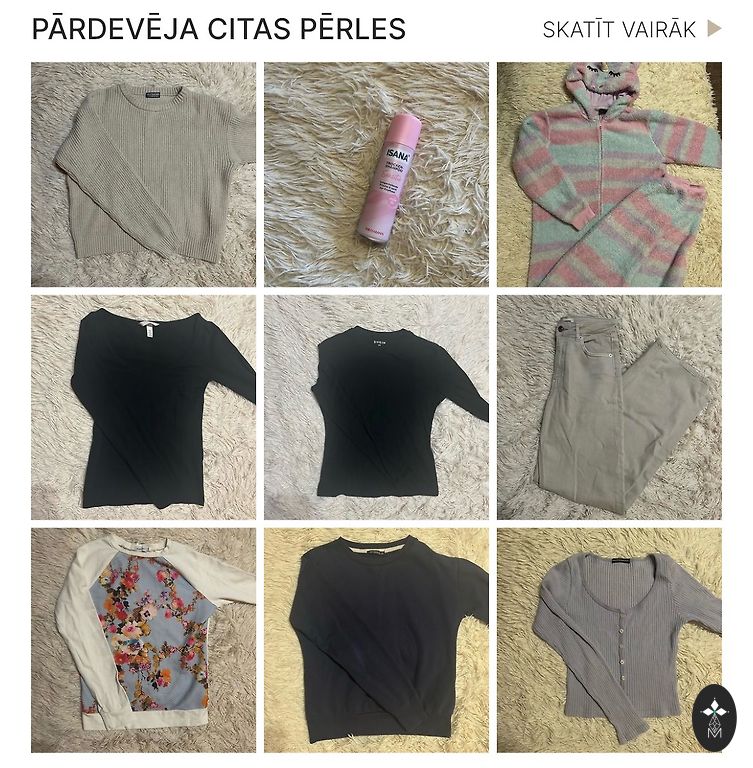Open the Skatīt vairāk link
Screen dimensions: 753x768
pos(631,29)
